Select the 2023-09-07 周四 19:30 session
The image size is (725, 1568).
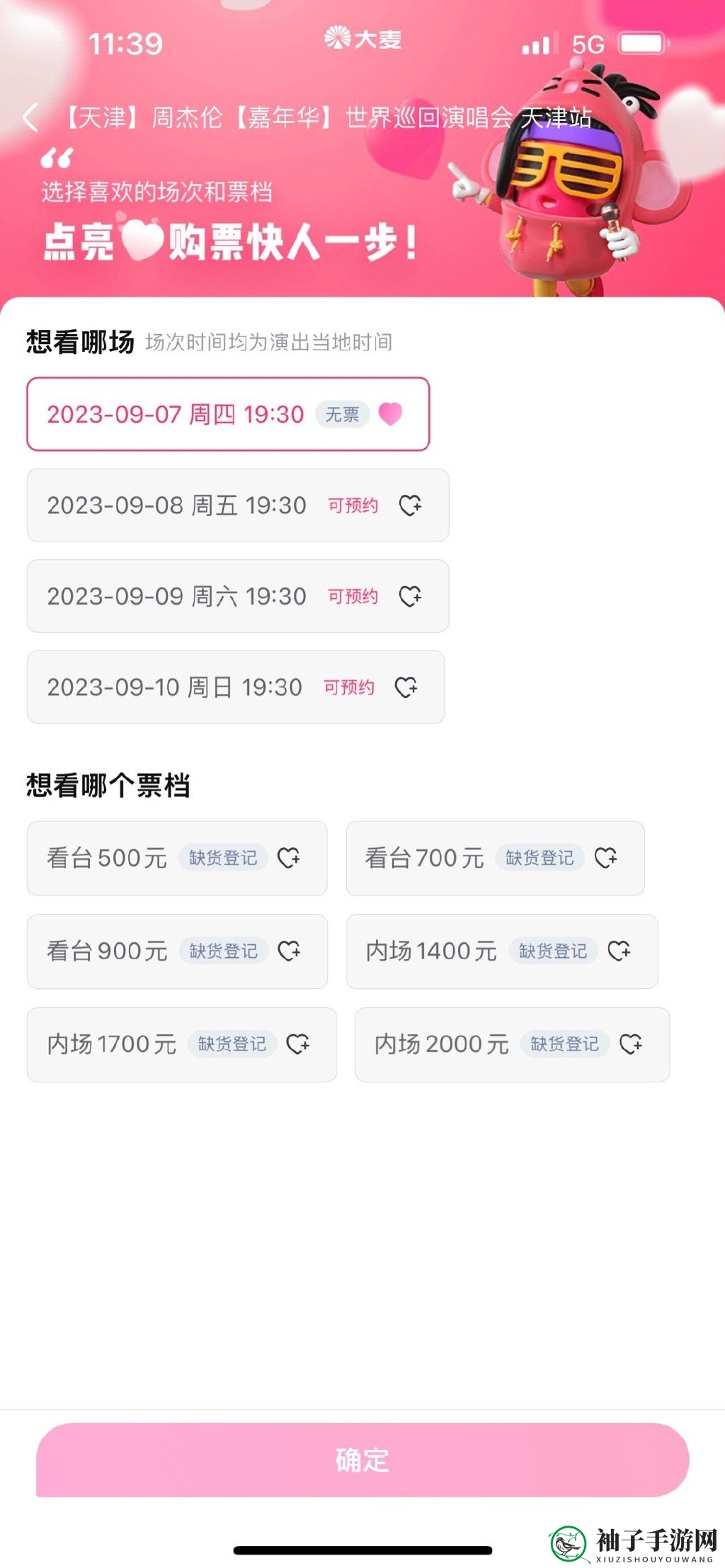228,414
